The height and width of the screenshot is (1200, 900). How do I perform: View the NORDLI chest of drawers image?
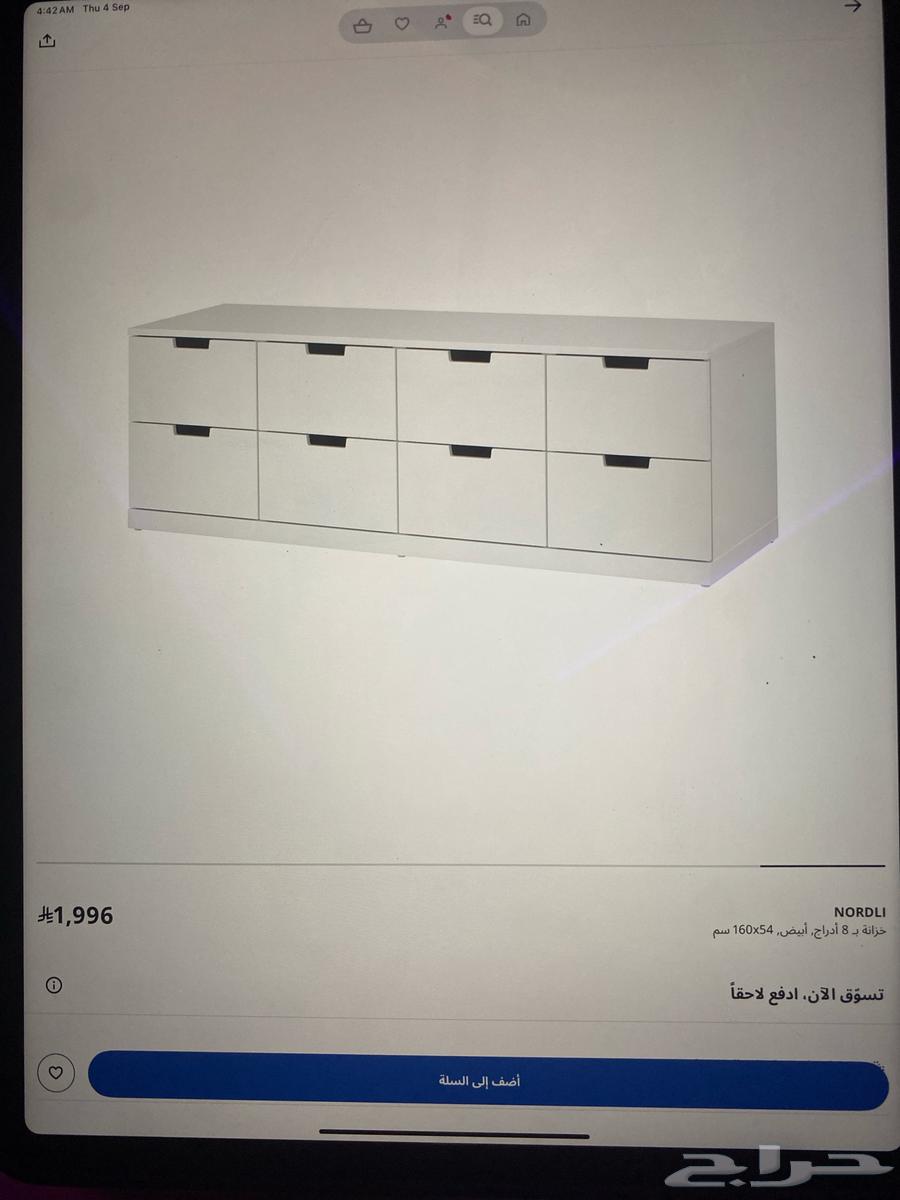(452, 445)
